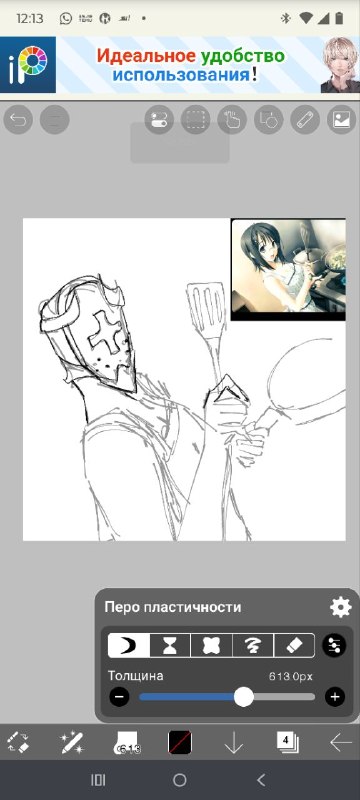Viewport: 360px width, 800px height.
Task: Select the hourglass brush shape
Action: pos(170,645)
